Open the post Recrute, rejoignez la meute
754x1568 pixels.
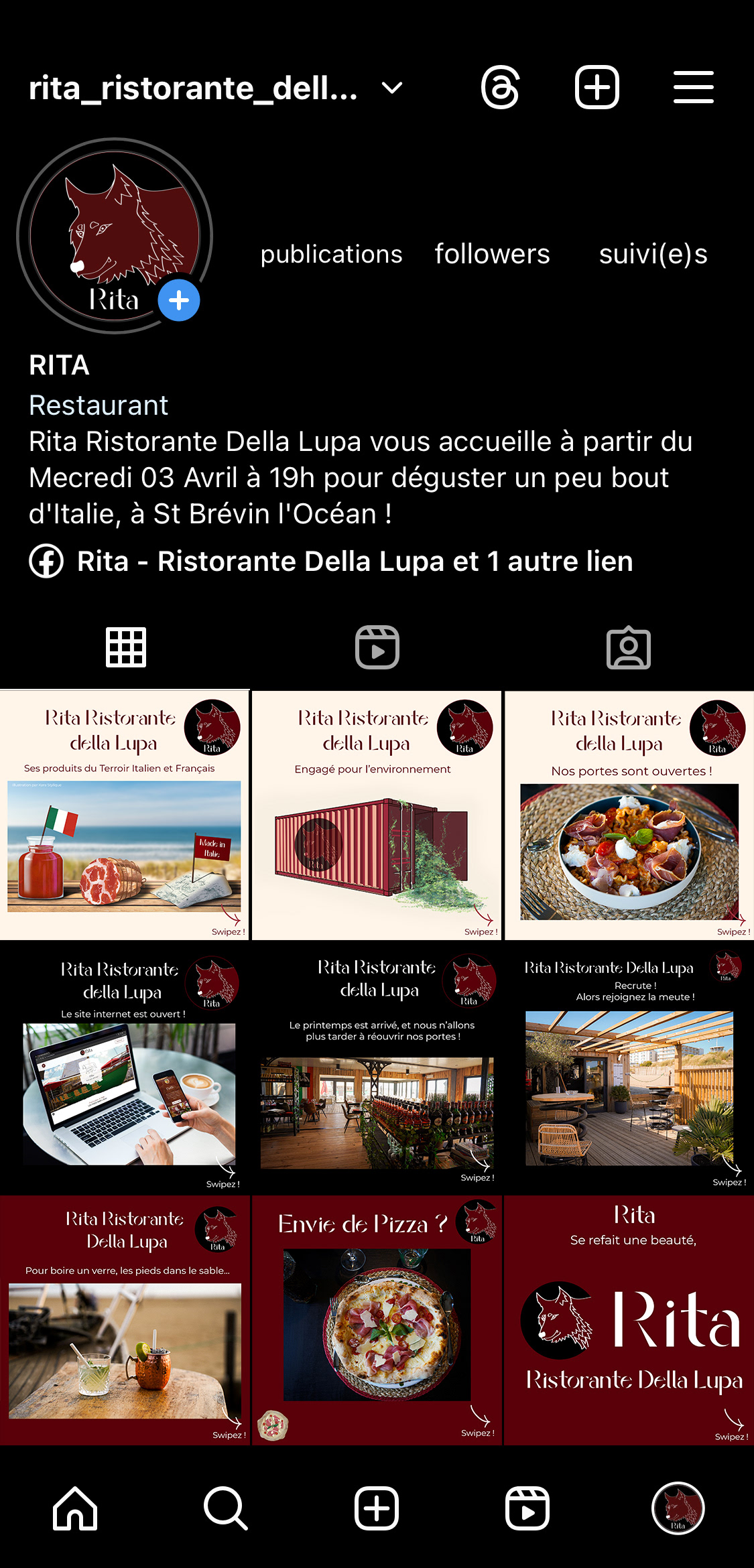629,1068
